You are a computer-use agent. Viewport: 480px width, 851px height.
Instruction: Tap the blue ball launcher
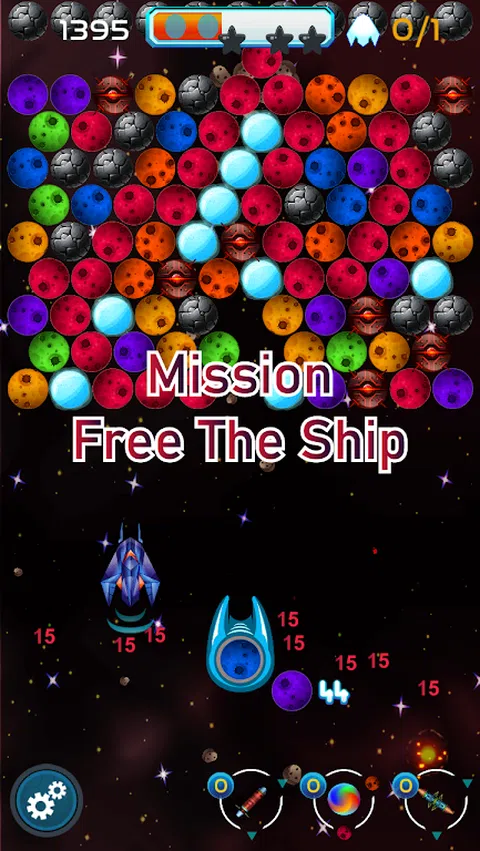coord(239,644)
